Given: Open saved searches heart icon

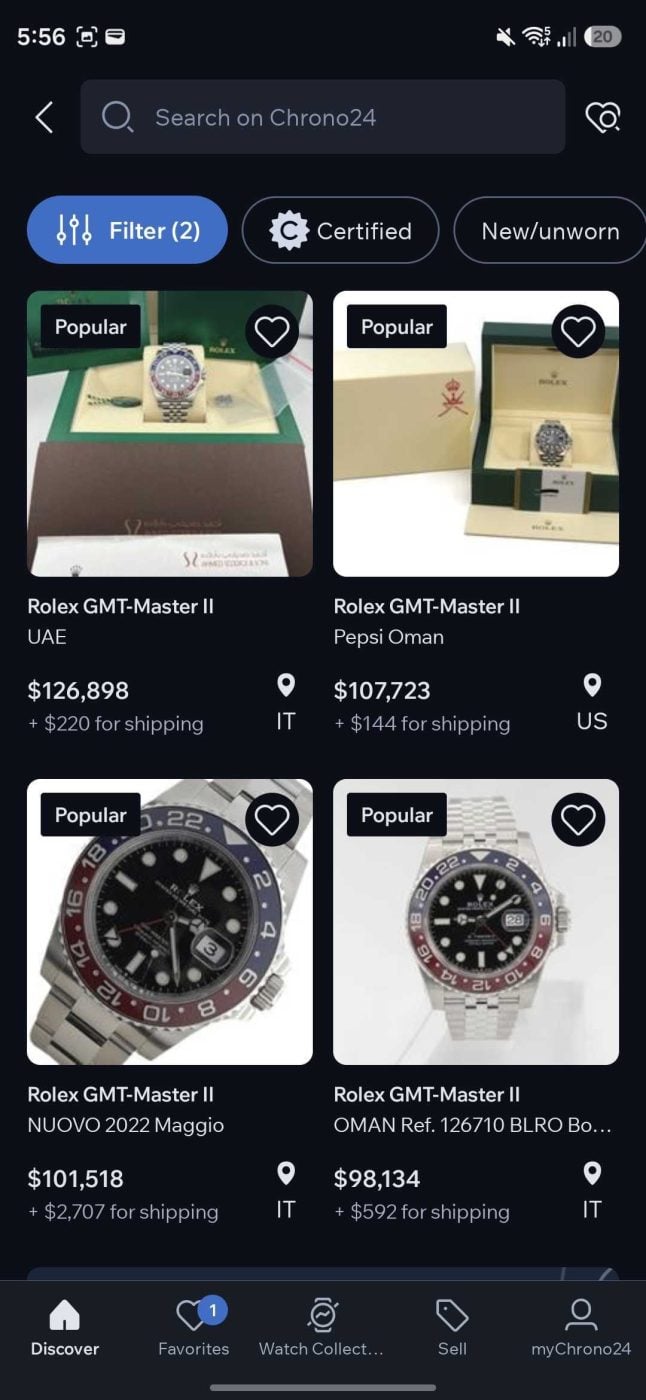Looking at the screenshot, I should pos(602,118).
